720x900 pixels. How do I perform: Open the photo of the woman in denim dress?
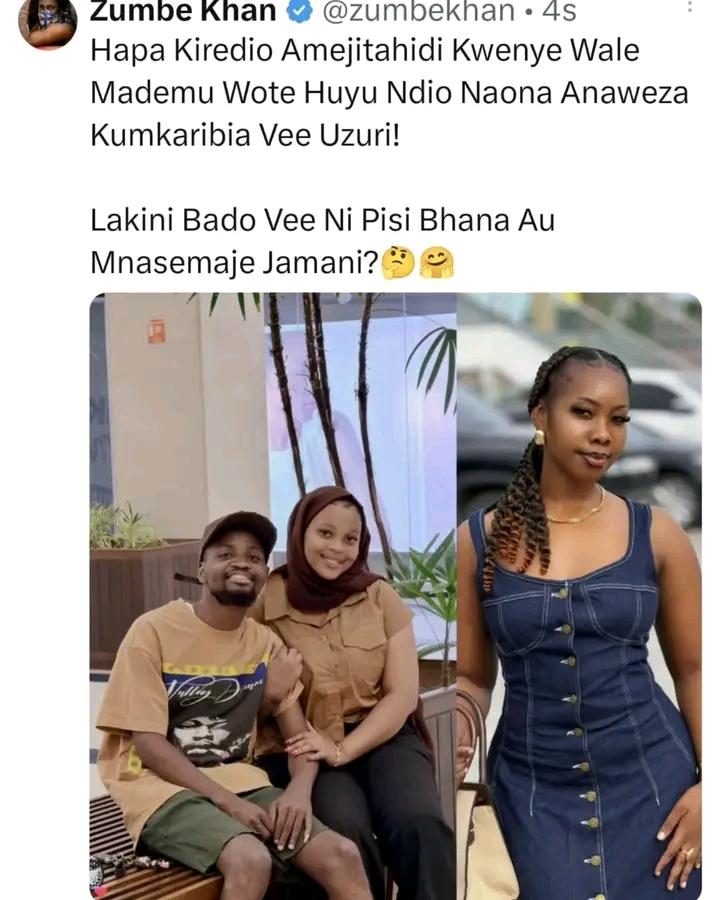[579, 595]
